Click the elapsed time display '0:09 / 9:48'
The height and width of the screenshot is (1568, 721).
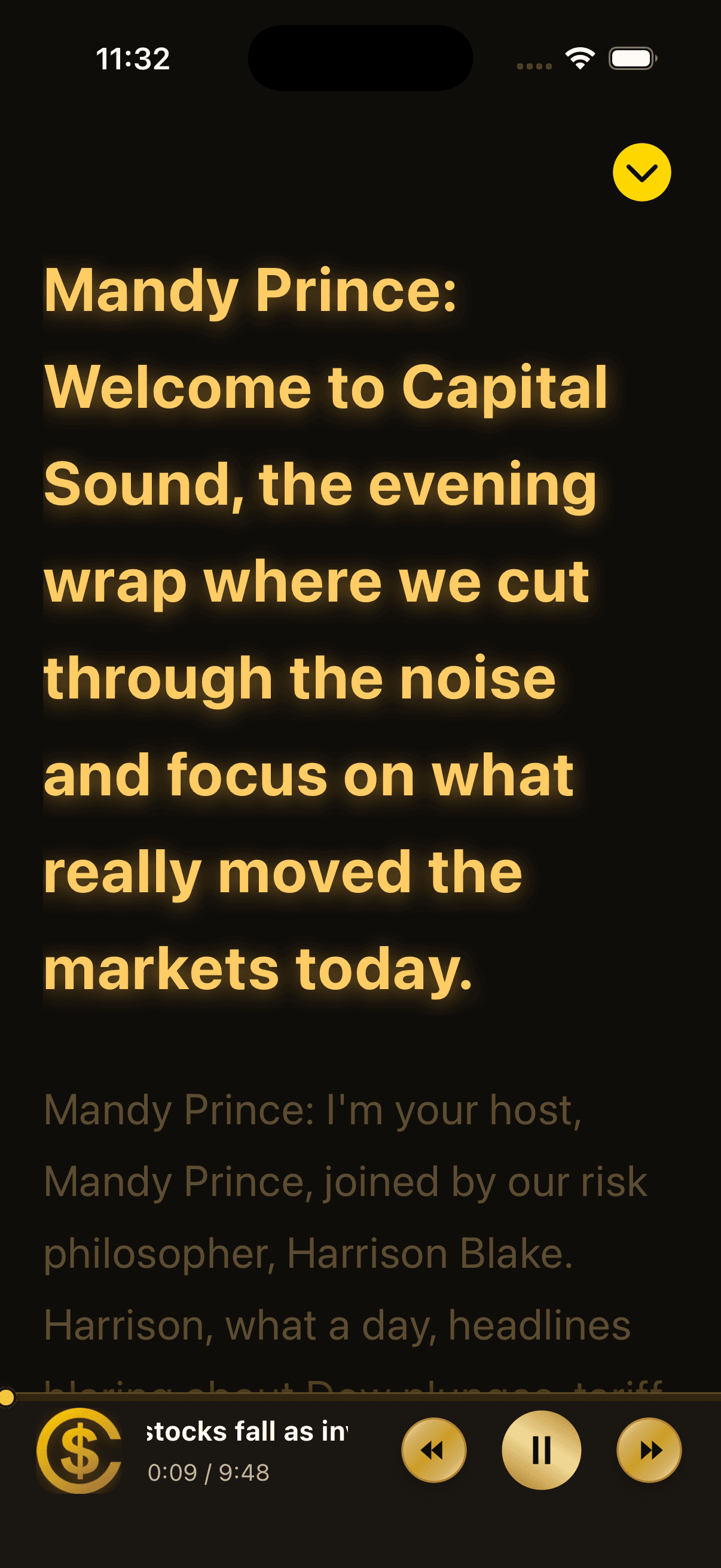click(x=207, y=1472)
